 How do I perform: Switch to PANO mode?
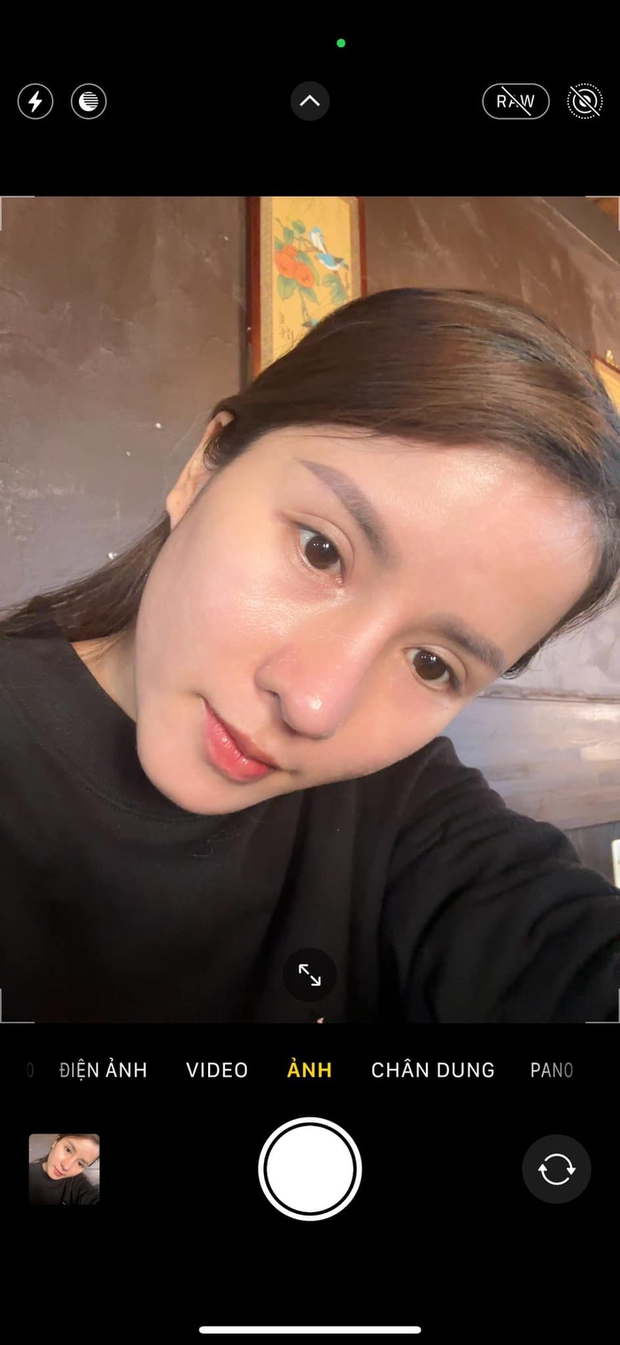tap(552, 1070)
